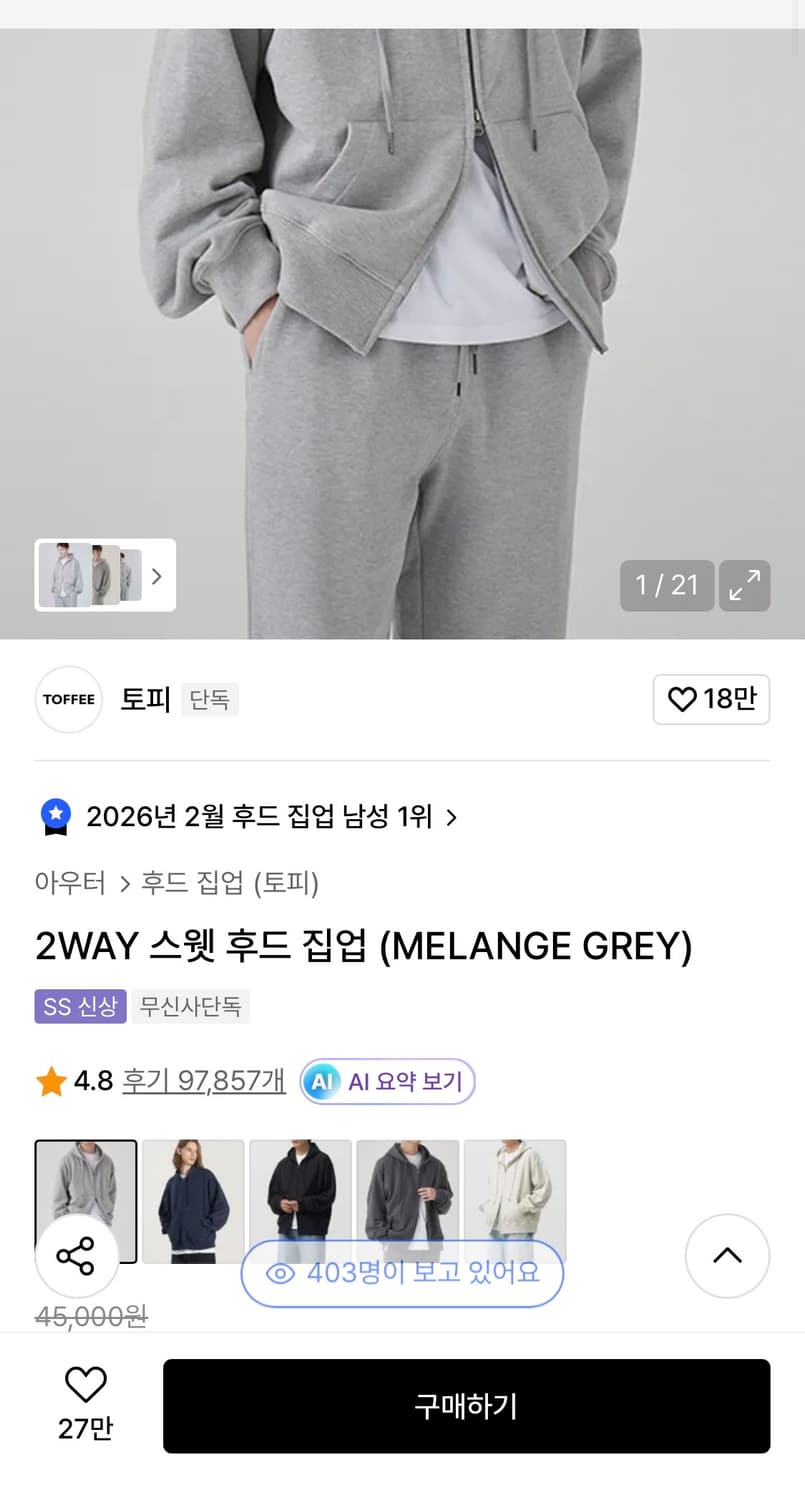Image resolution: width=805 pixels, height=1500 pixels.
Task: Click the 무신사단독 badge
Action: click(191, 1007)
